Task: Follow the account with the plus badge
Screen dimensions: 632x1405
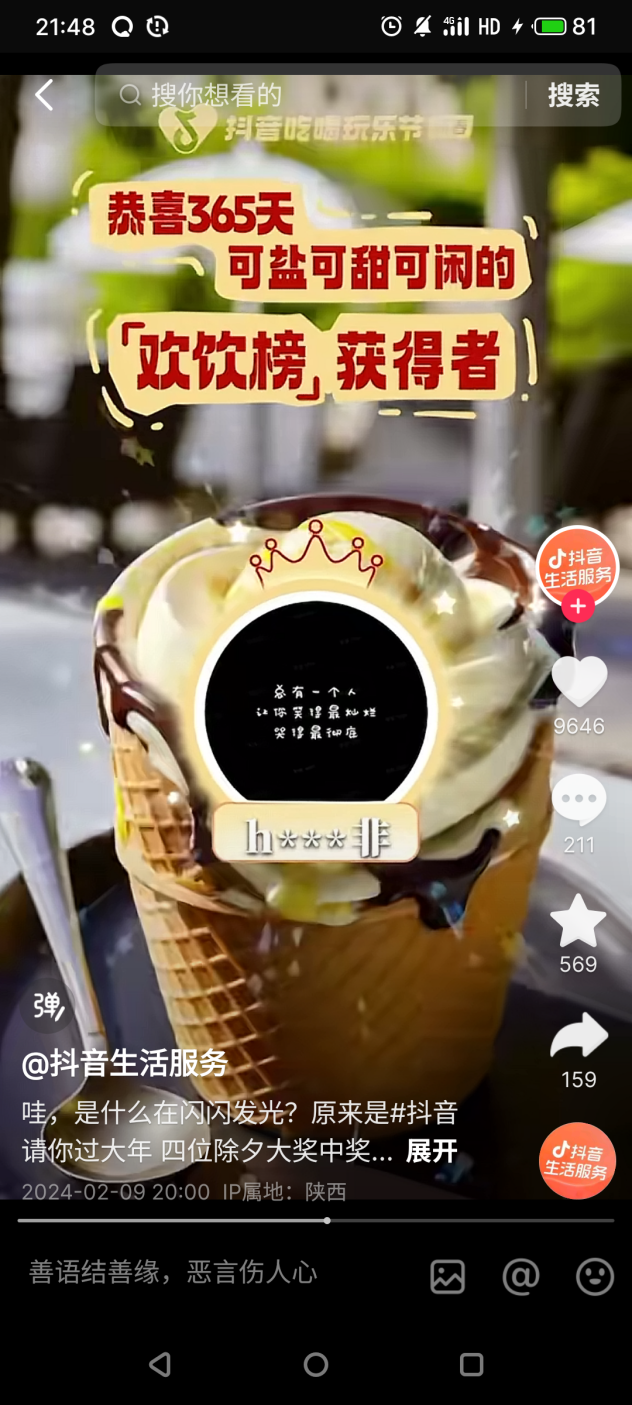Action: tap(577, 606)
